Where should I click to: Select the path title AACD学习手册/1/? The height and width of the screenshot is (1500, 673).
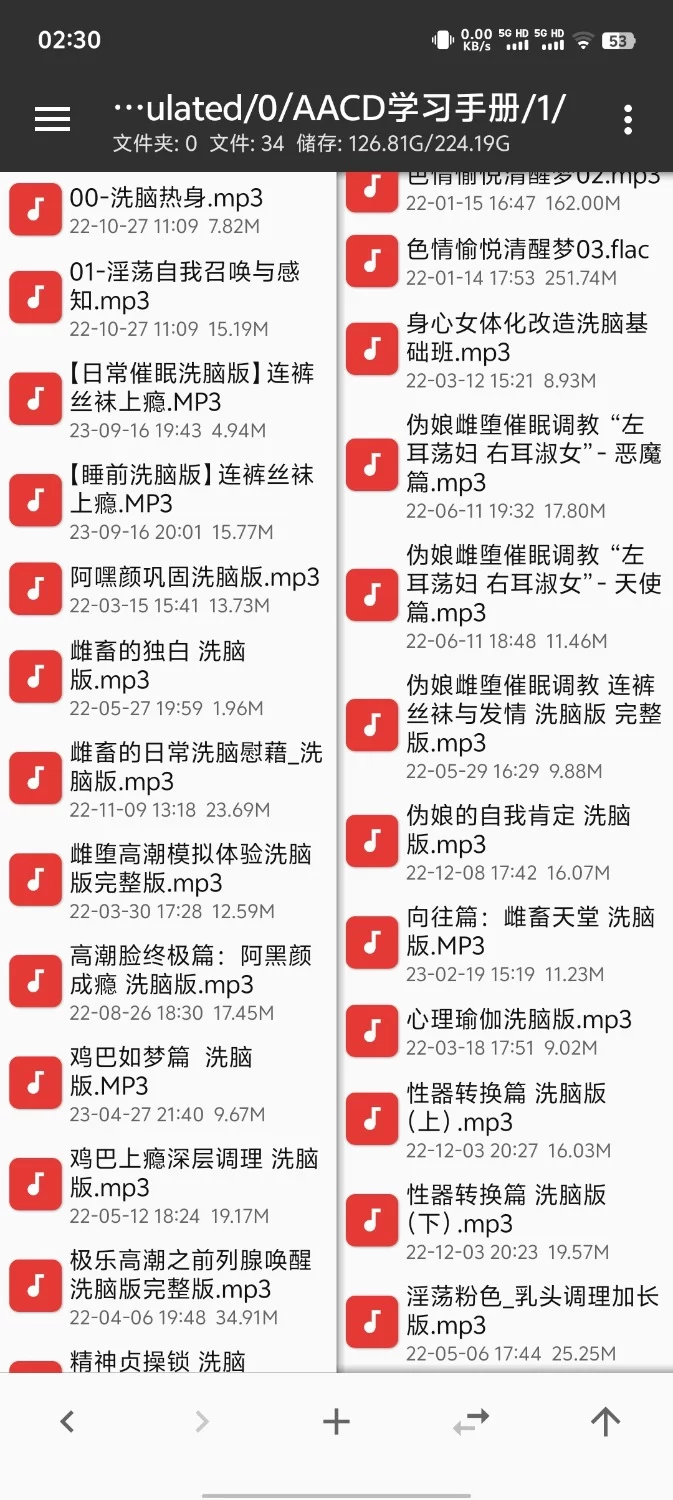(340, 108)
